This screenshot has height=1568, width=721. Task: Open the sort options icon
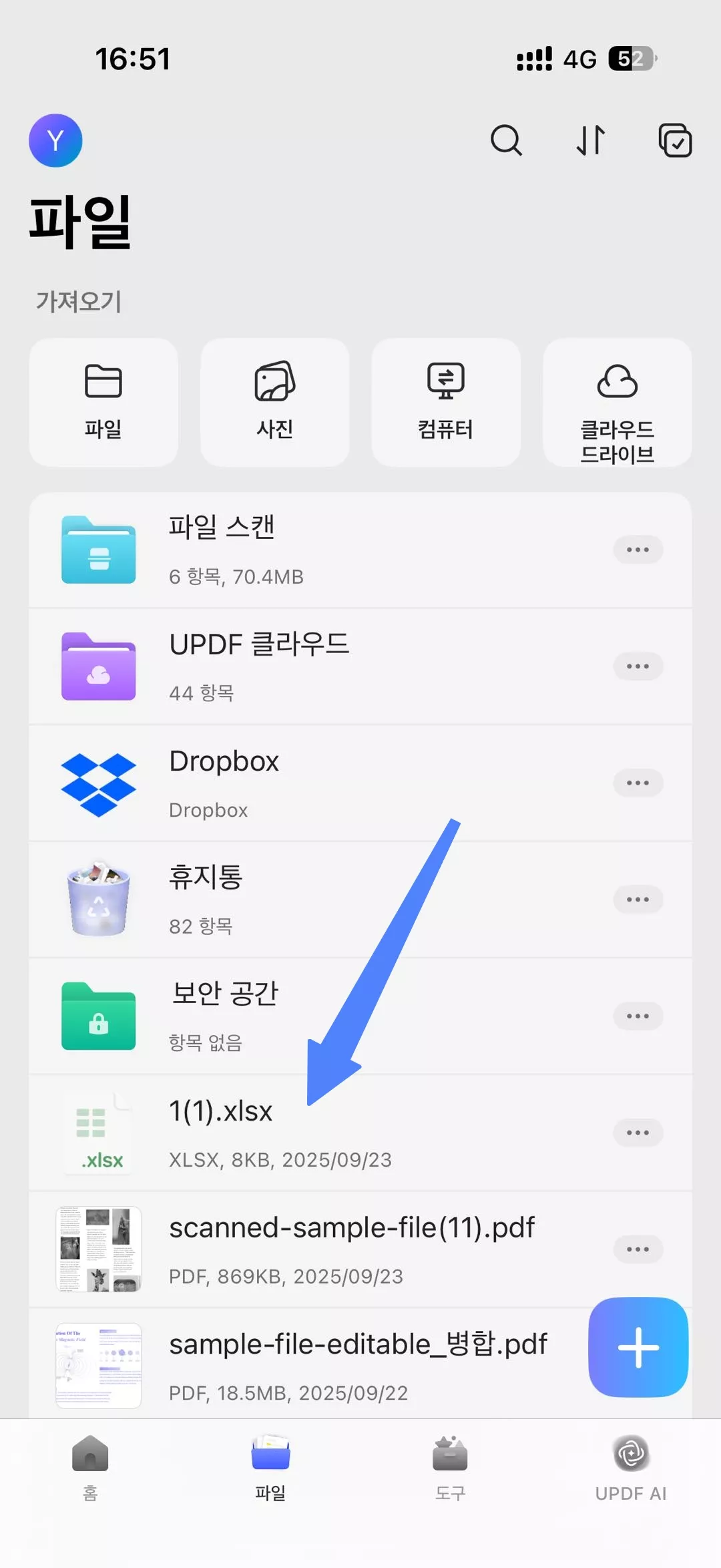(591, 140)
